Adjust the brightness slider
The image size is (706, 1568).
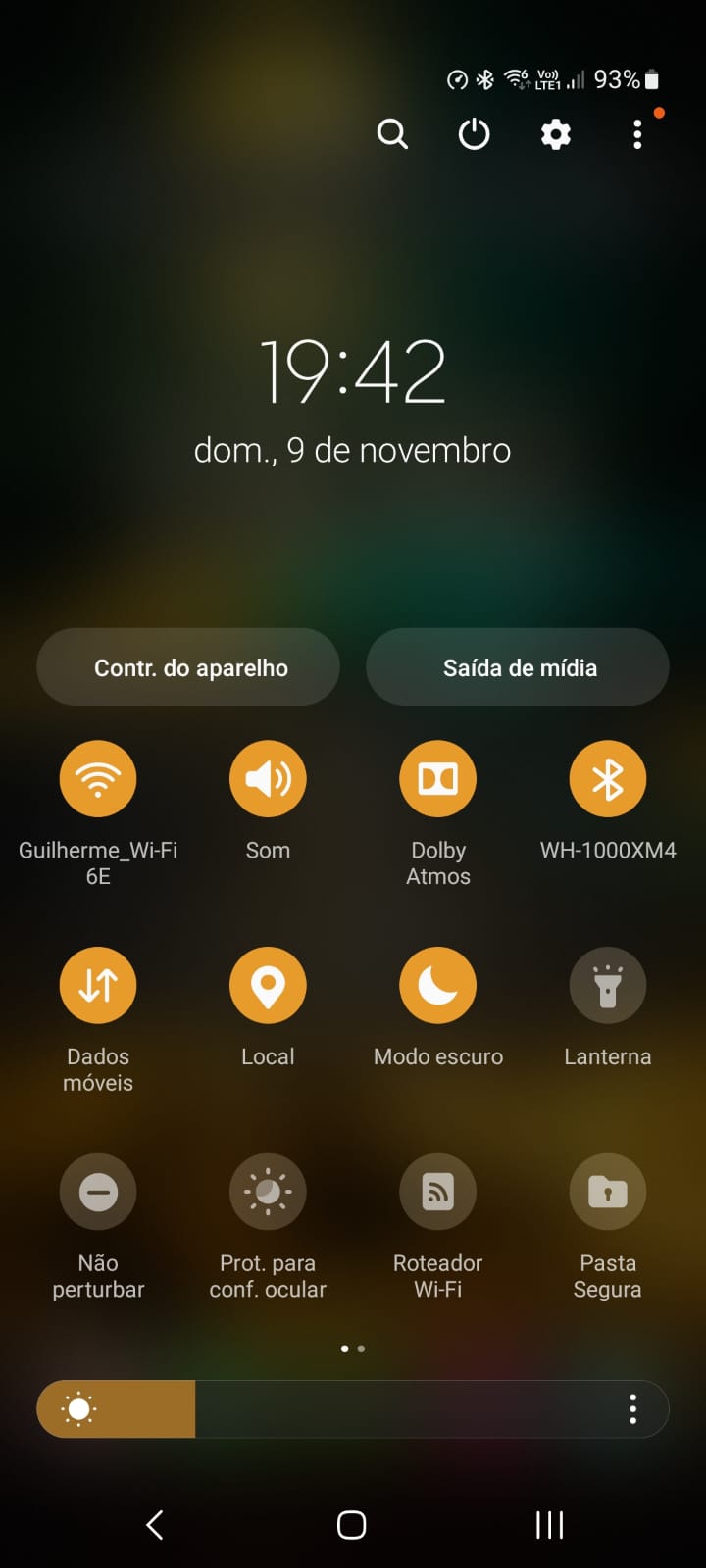pos(294,1408)
